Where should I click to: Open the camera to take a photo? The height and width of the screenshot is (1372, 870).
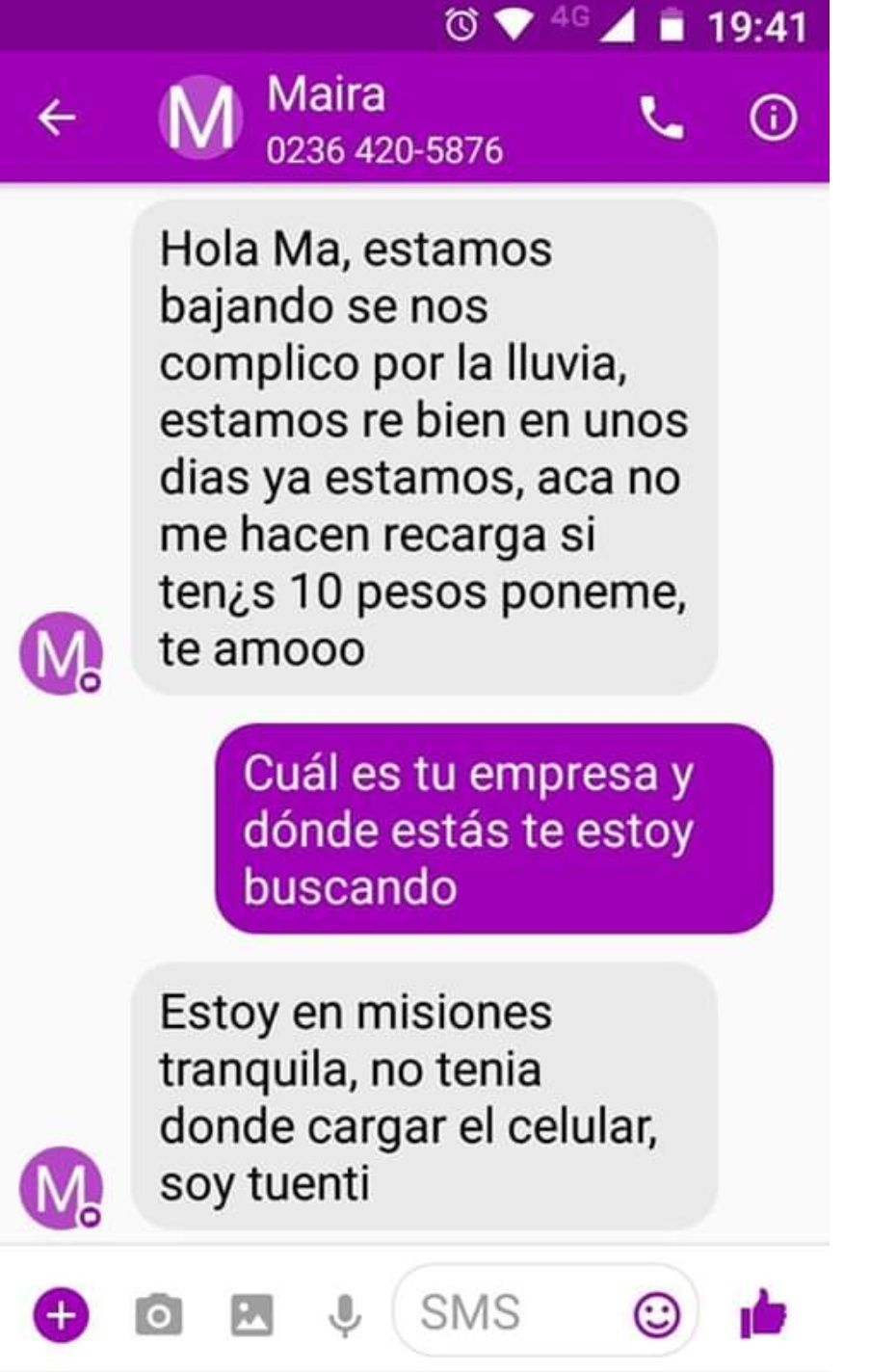tap(159, 1315)
